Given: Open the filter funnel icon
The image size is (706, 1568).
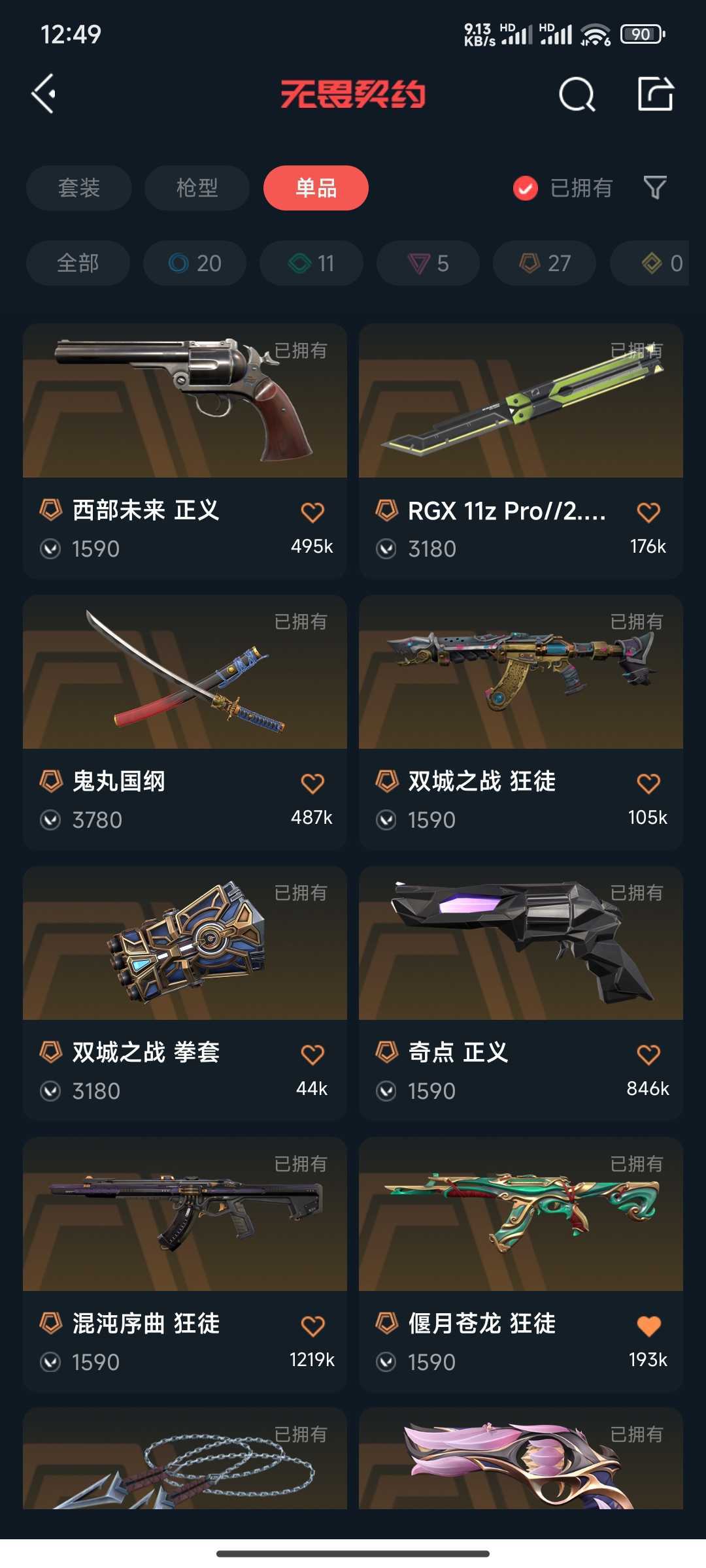Looking at the screenshot, I should click(655, 188).
